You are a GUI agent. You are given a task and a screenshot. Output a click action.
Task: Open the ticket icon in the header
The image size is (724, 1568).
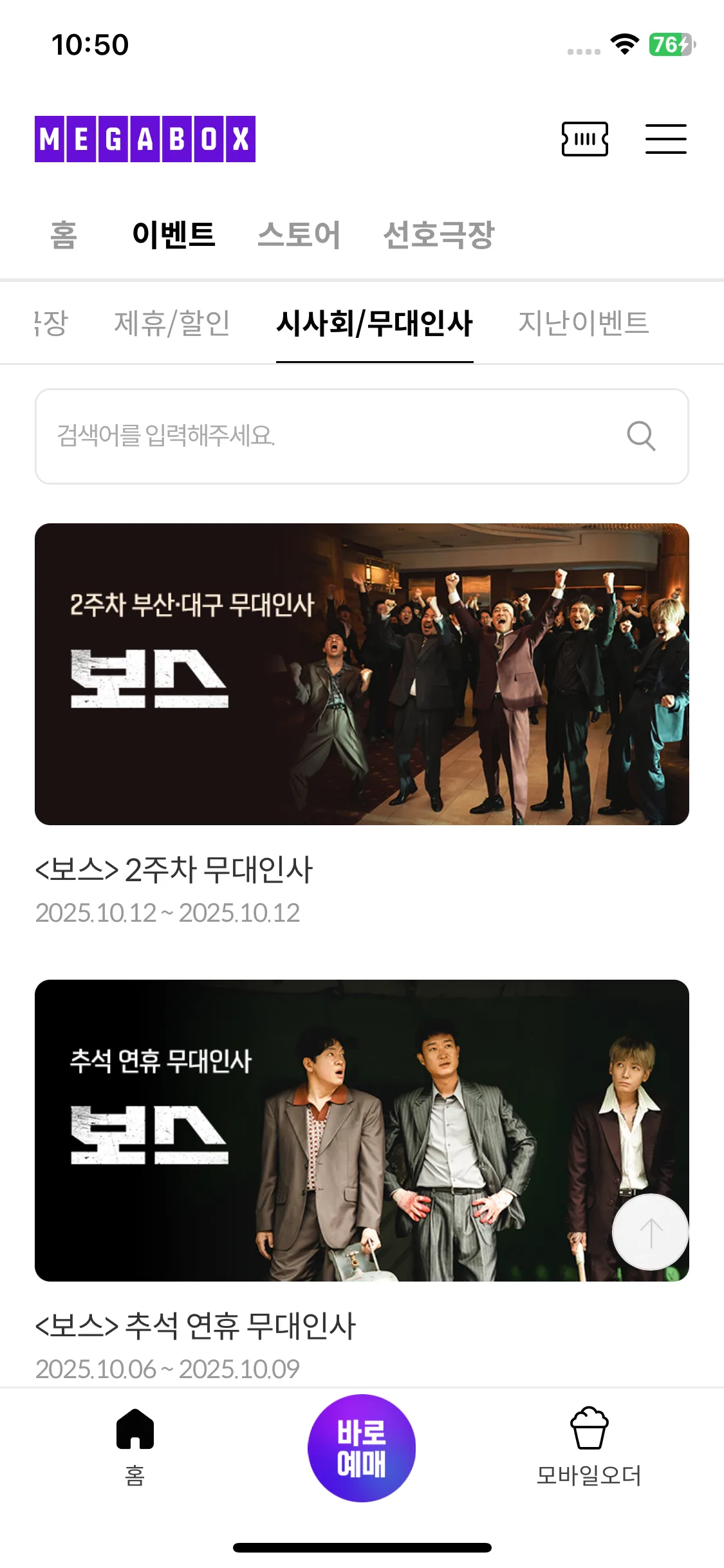[x=584, y=139]
